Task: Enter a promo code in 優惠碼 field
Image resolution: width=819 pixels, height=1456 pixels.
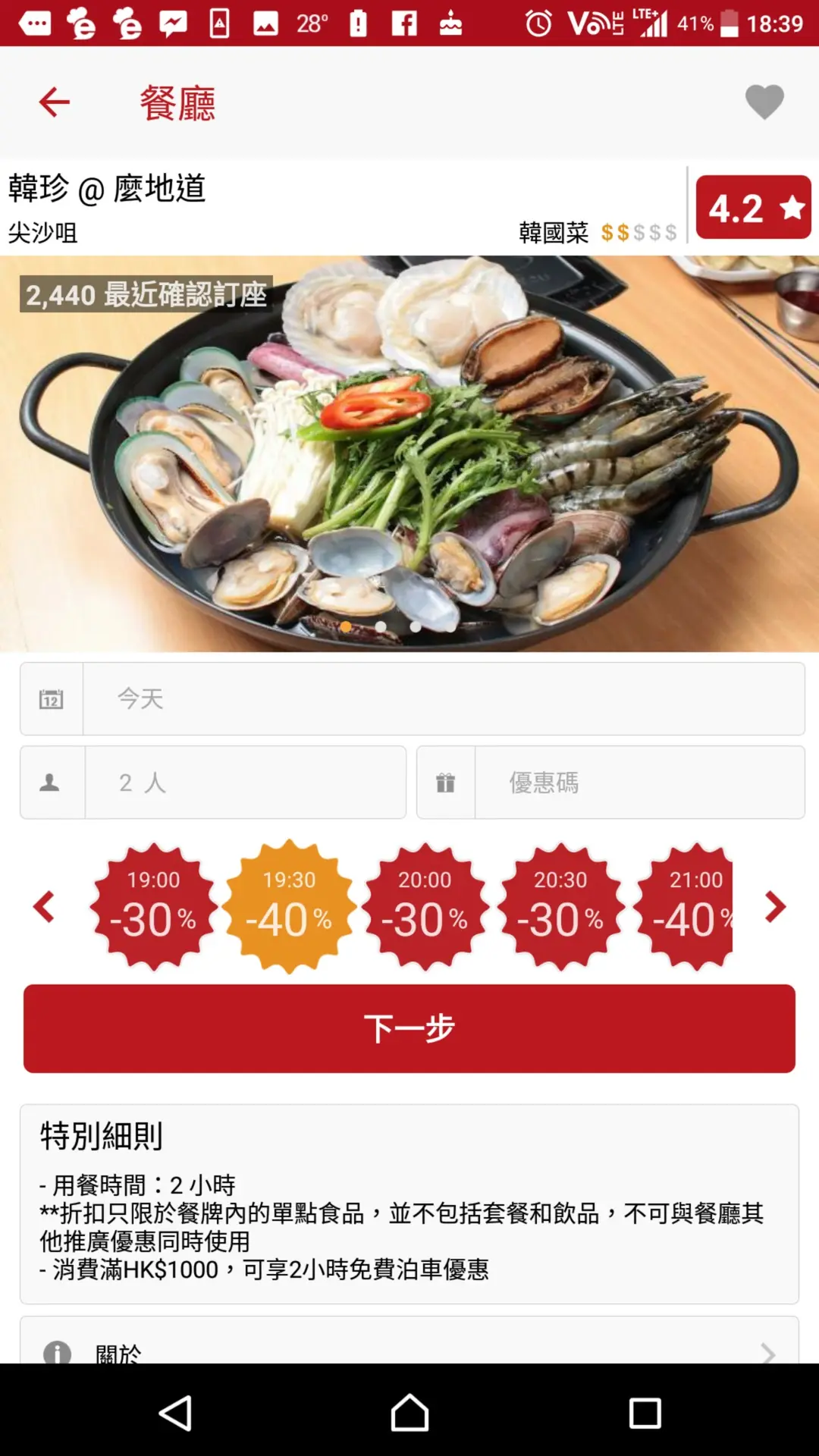Action: tap(639, 782)
